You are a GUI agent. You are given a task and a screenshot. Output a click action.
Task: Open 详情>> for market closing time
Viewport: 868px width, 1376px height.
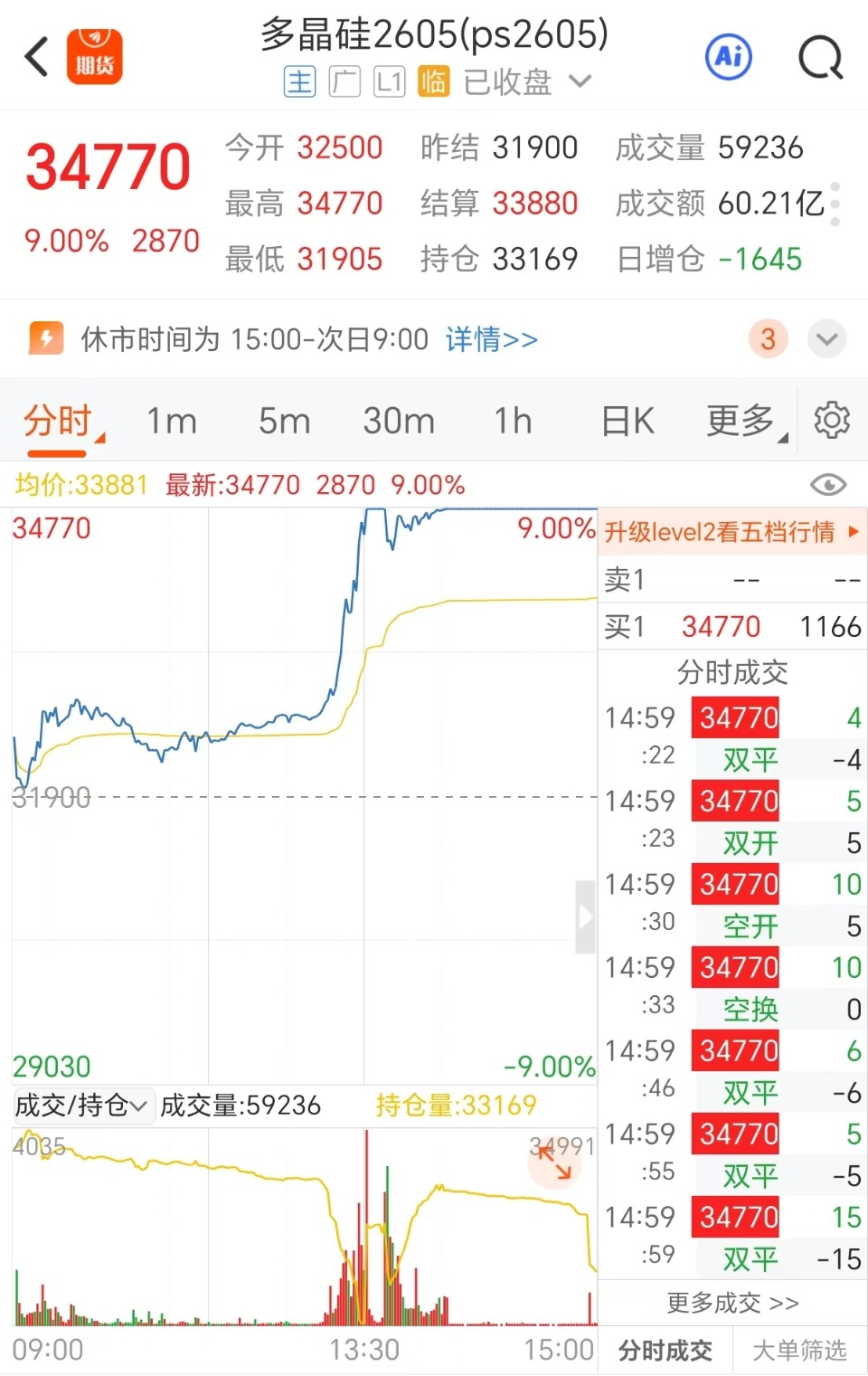491,339
